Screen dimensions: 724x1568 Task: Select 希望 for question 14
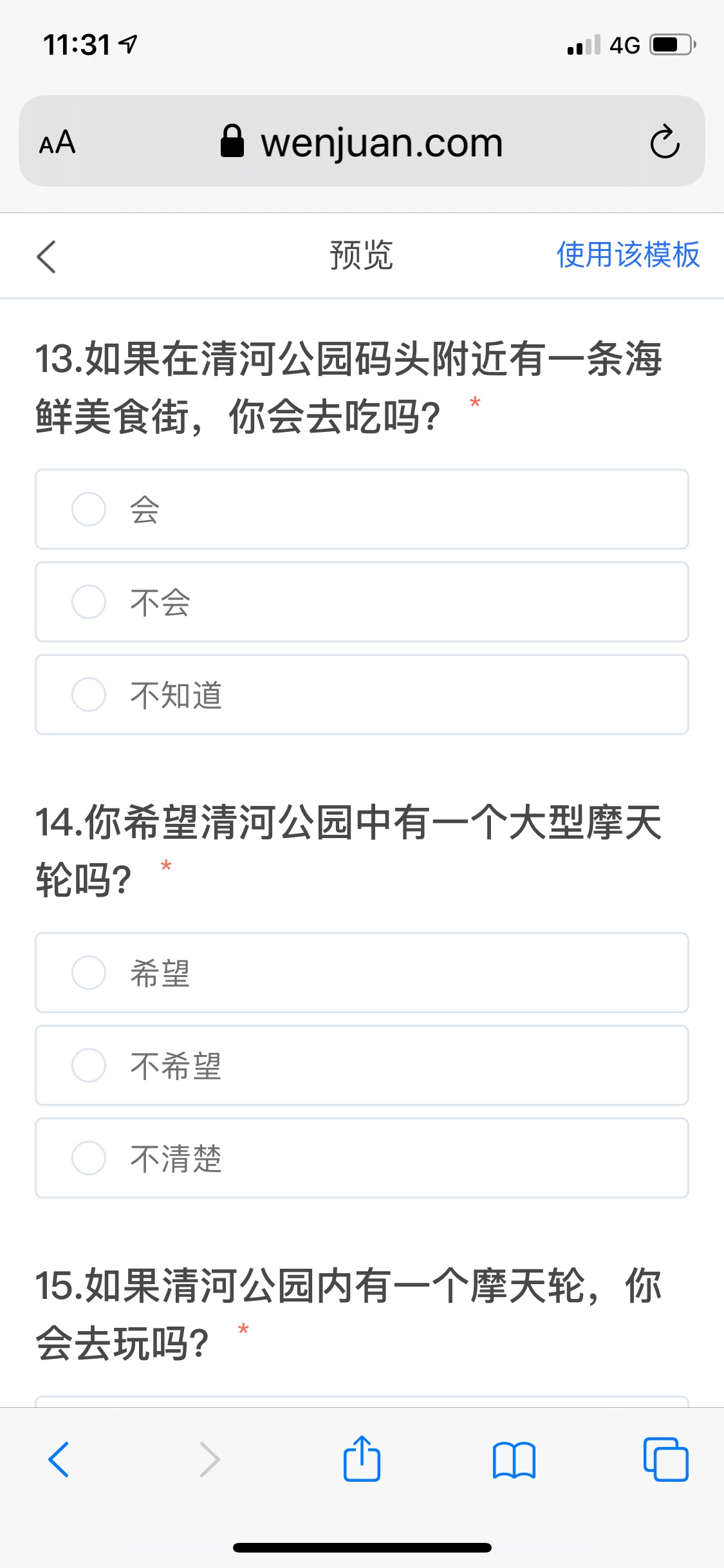coord(362,973)
